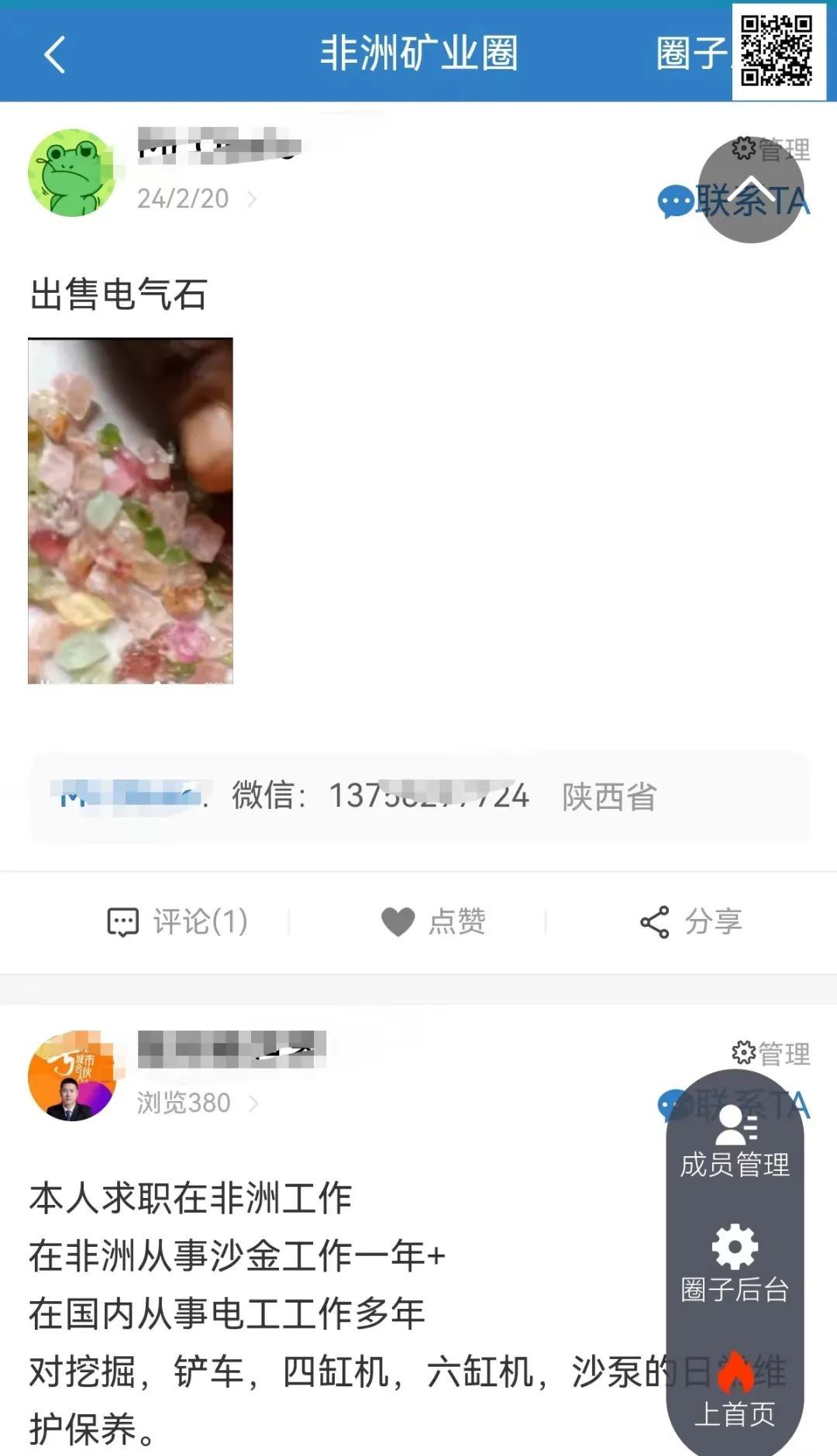Tap the 24/2/20 date chevron
Image resolution: width=837 pixels, height=1456 pixels.
(x=252, y=199)
